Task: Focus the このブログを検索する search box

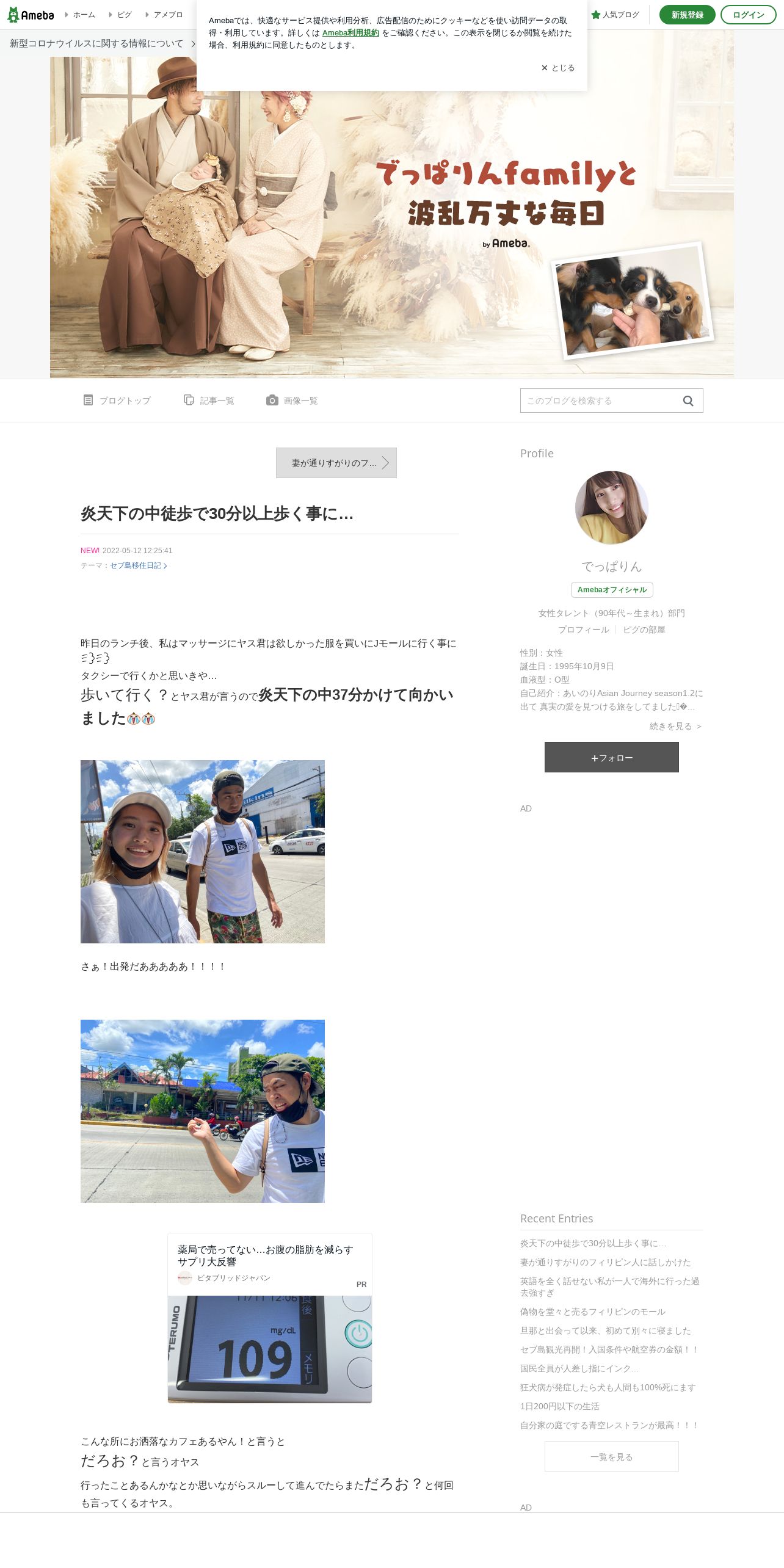Action: (598, 401)
